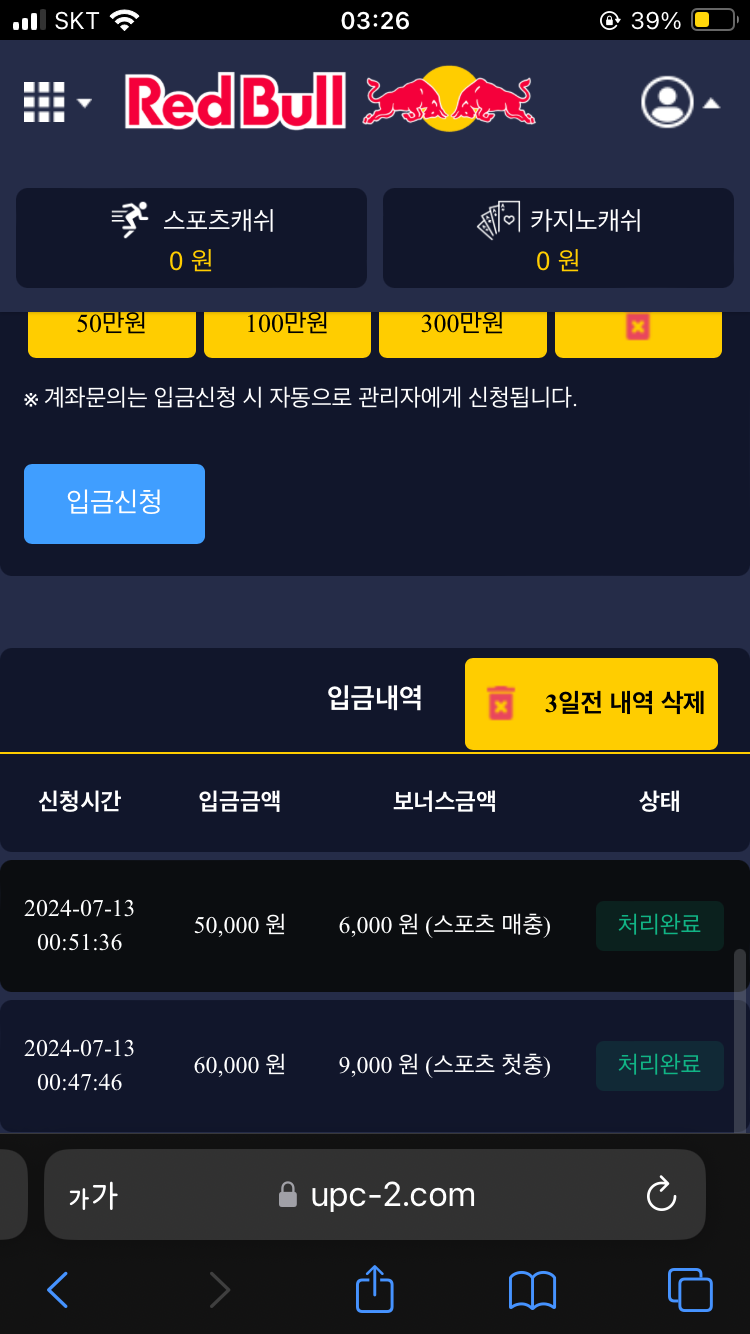Open the 가가 text size menu
Image resolution: width=750 pixels, height=1334 pixels.
click(x=93, y=1195)
